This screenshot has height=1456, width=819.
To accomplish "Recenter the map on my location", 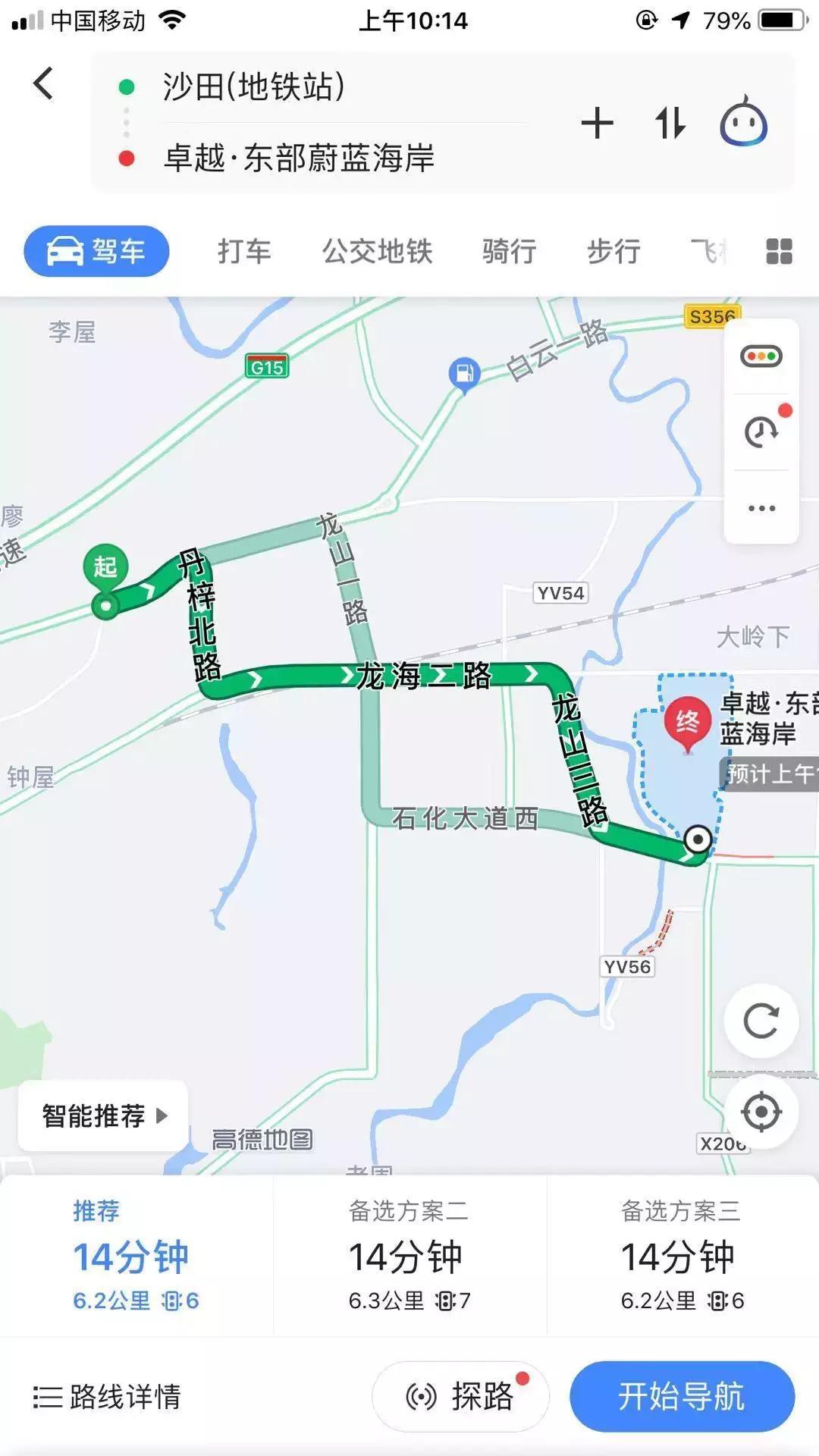I will click(x=761, y=1112).
